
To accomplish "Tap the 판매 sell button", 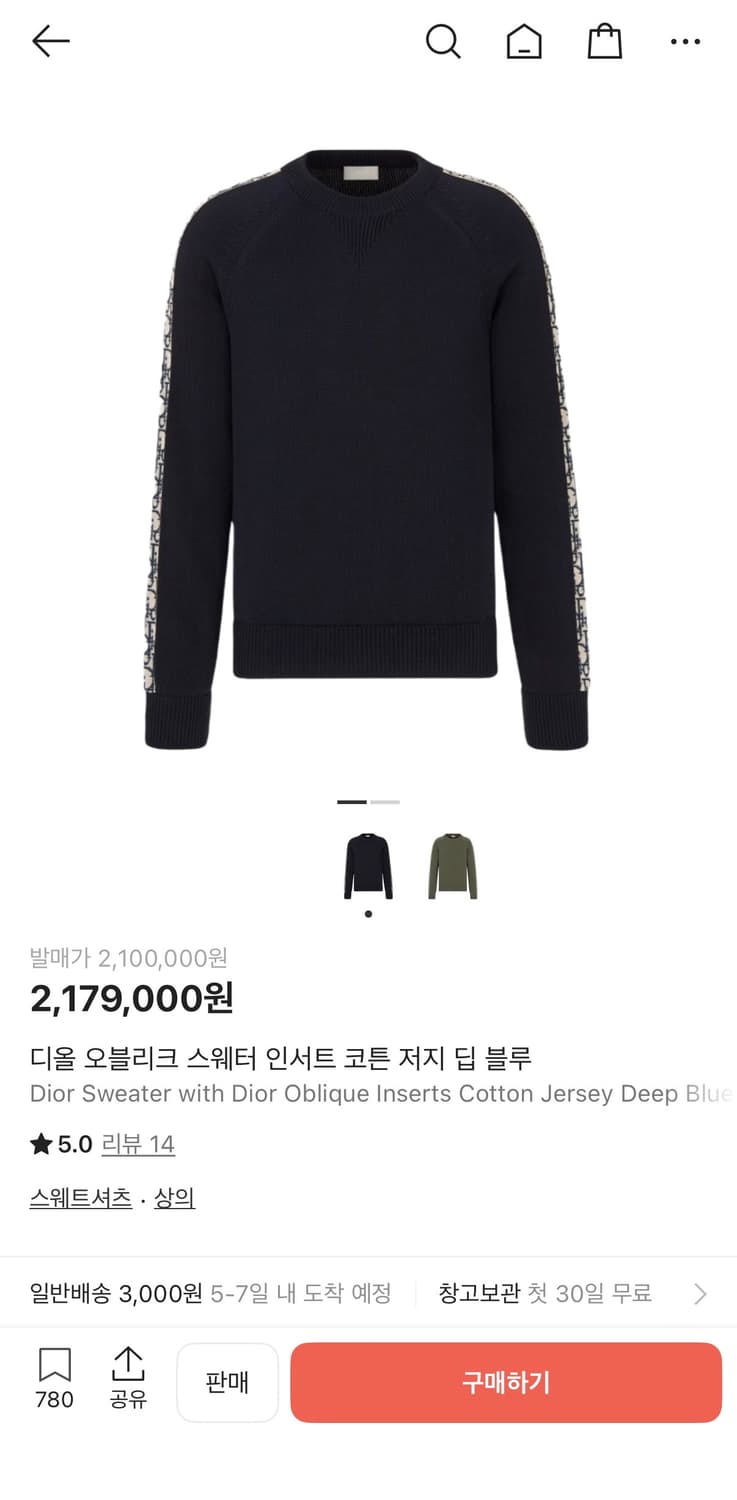I will [227, 1382].
